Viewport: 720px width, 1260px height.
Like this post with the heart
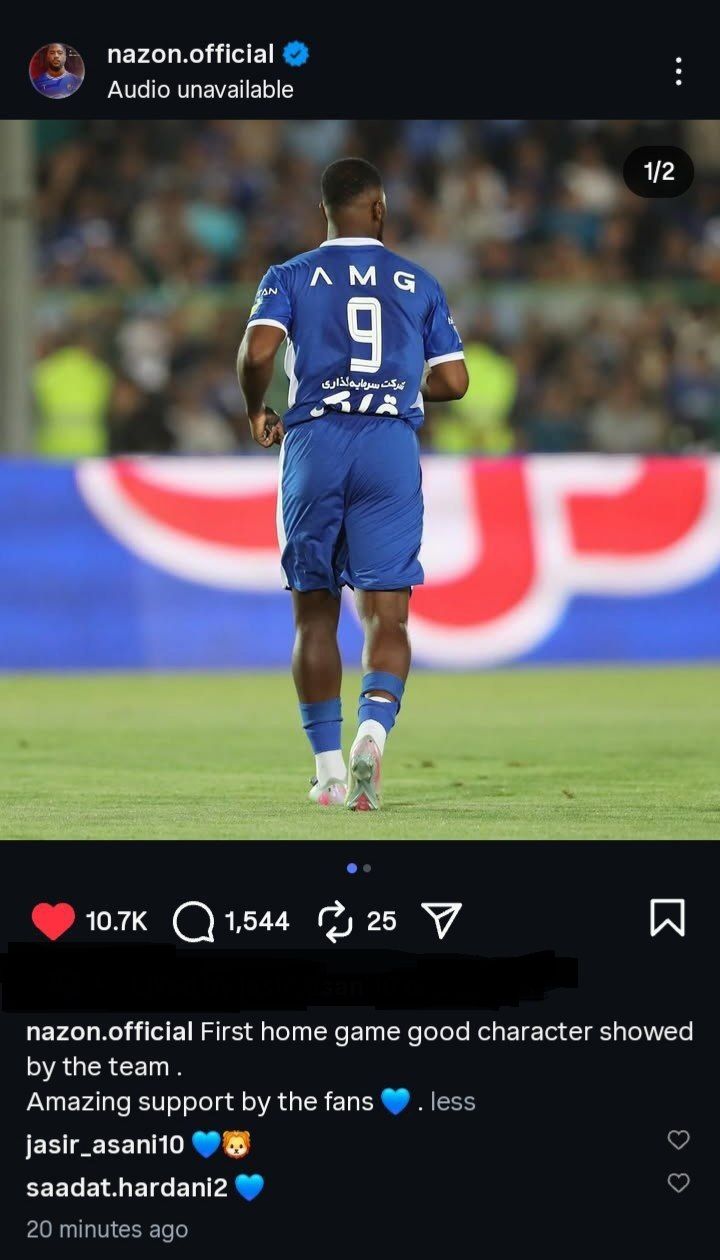53,921
